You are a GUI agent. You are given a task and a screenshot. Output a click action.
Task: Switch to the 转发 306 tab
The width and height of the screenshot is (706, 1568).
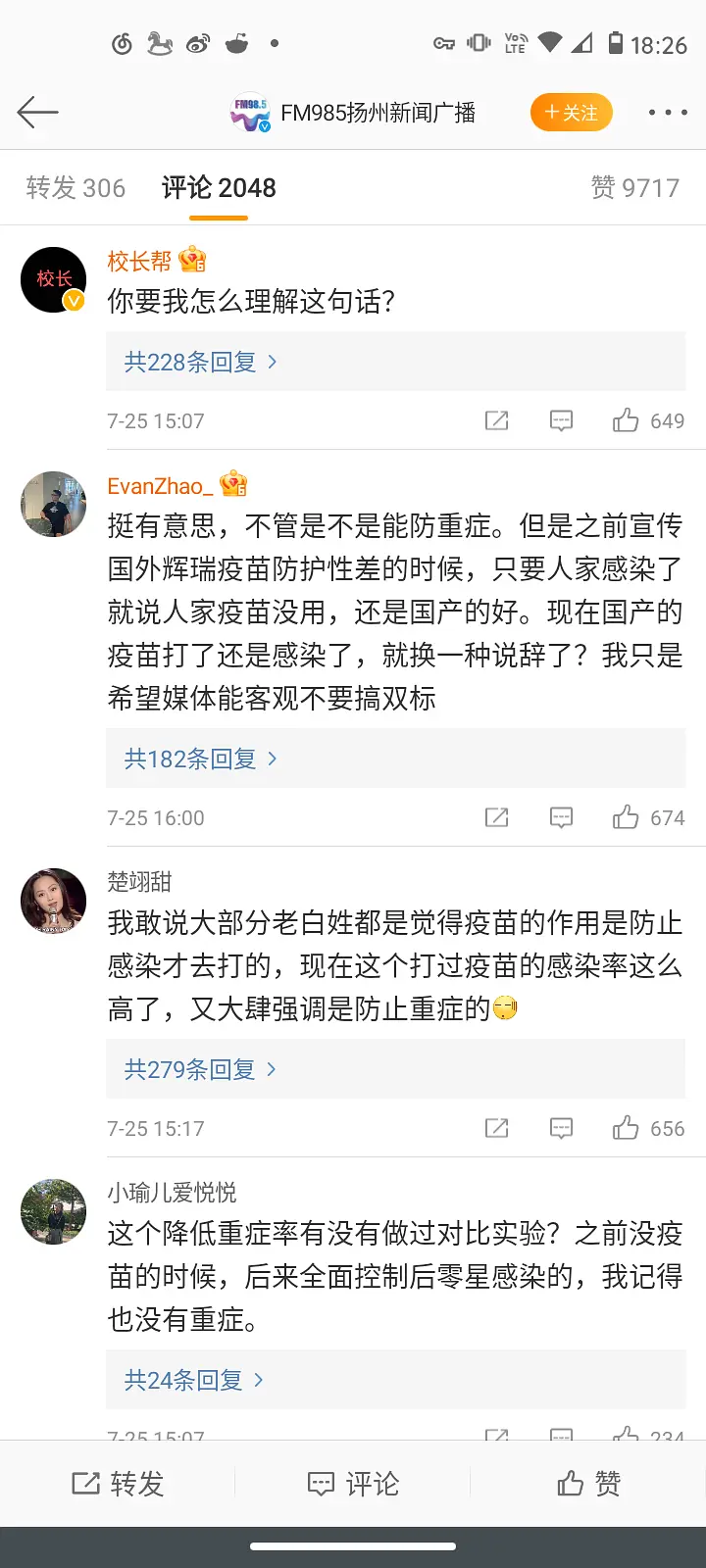coord(76,188)
